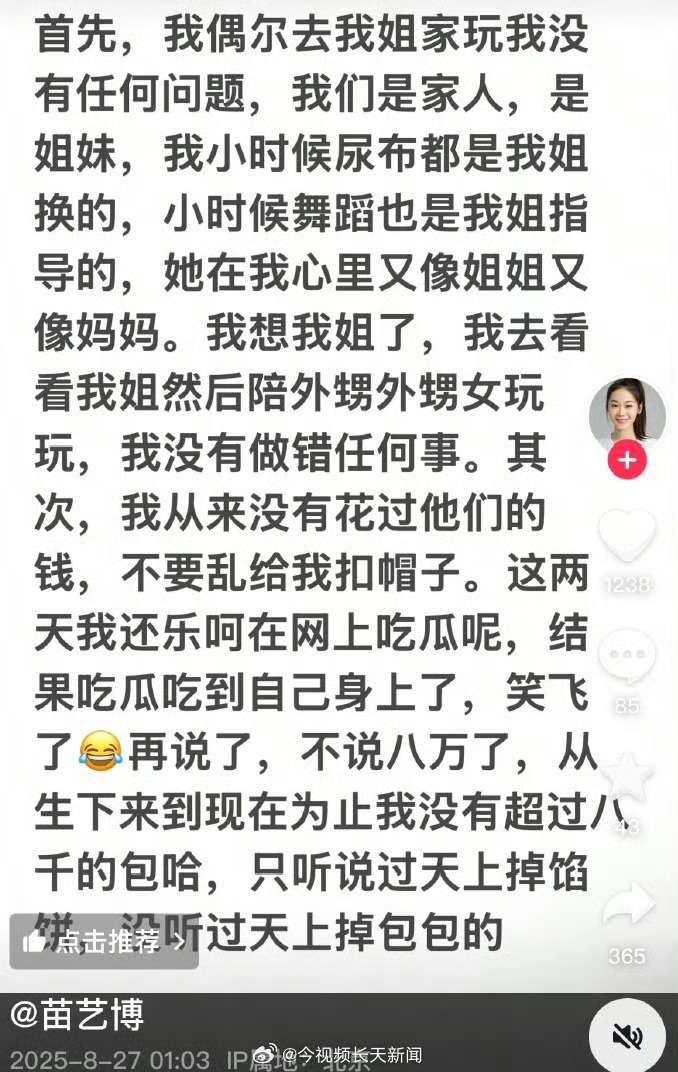Image resolution: width=678 pixels, height=1072 pixels.
Task: Add the post to favorites with the star icon
Action: click(x=627, y=778)
